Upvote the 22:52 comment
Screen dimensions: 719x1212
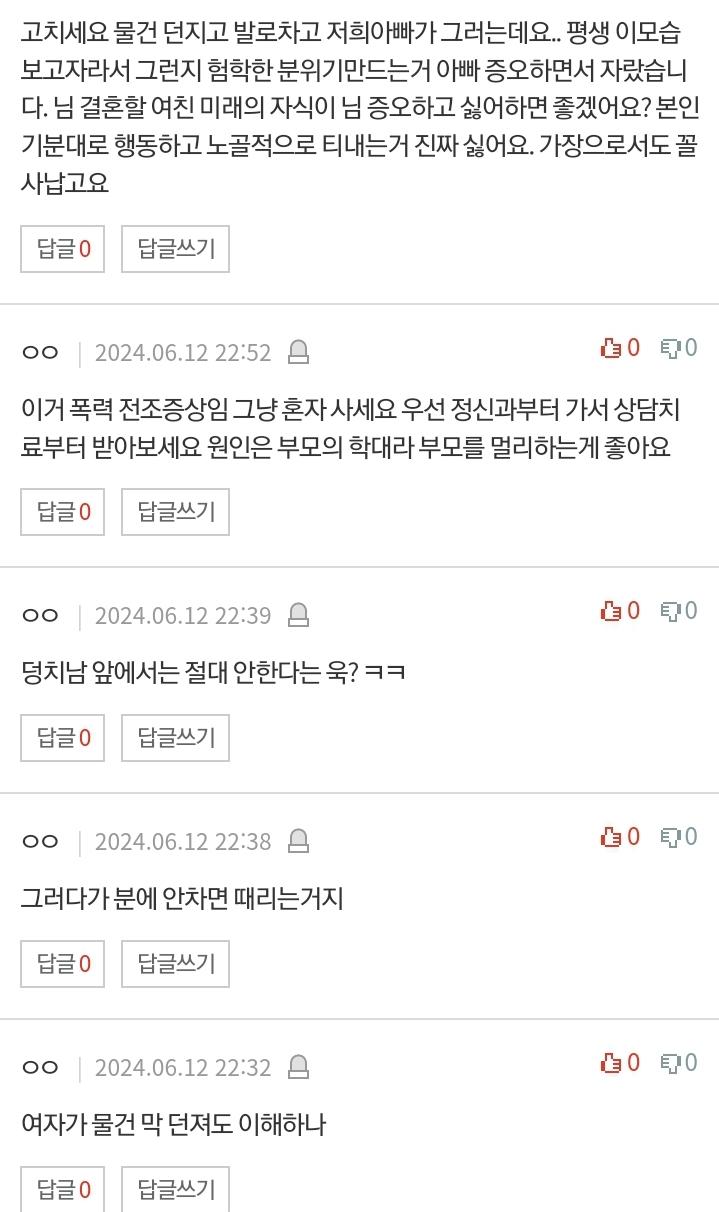tap(619, 348)
